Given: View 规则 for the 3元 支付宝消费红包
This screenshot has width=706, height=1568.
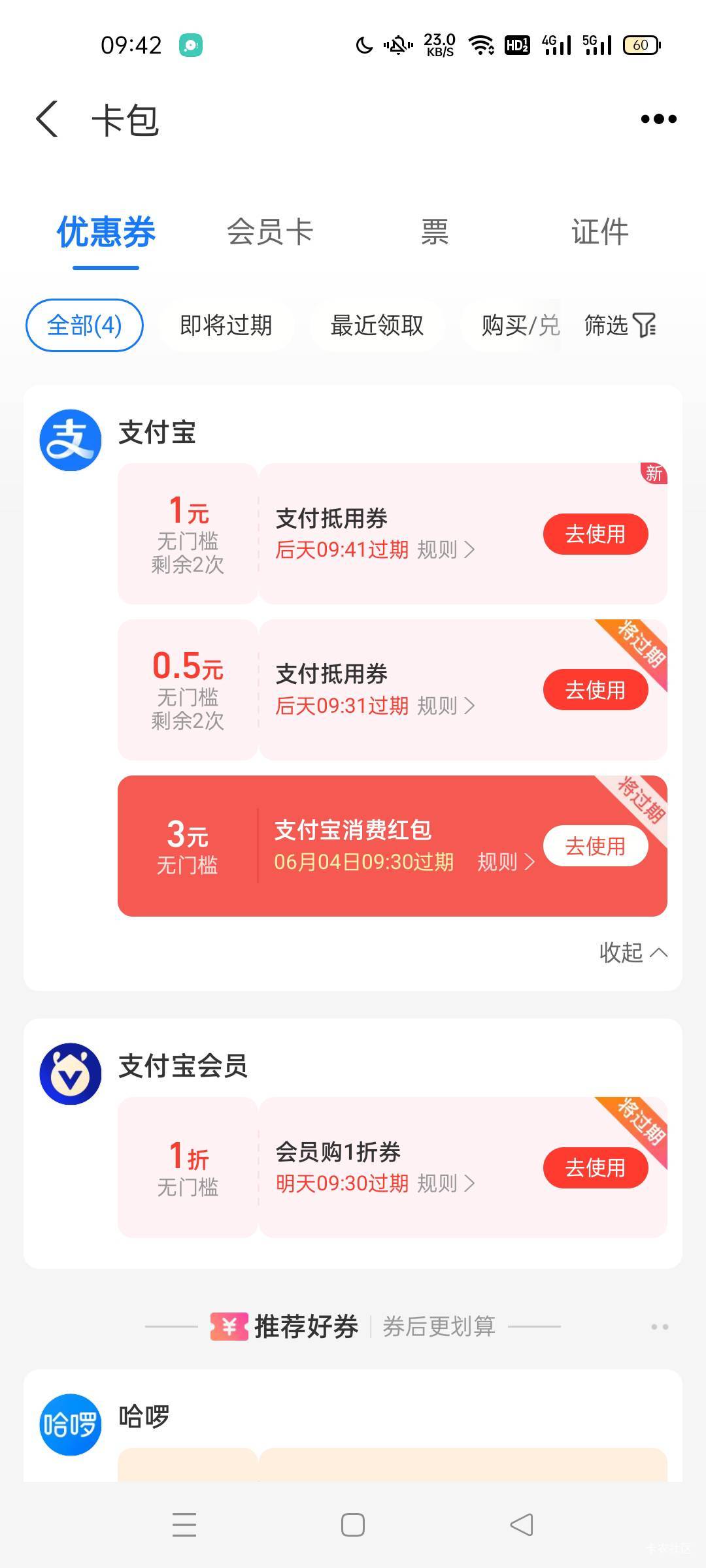Looking at the screenshot, I should pyautogui.click(x=507, y=862).
